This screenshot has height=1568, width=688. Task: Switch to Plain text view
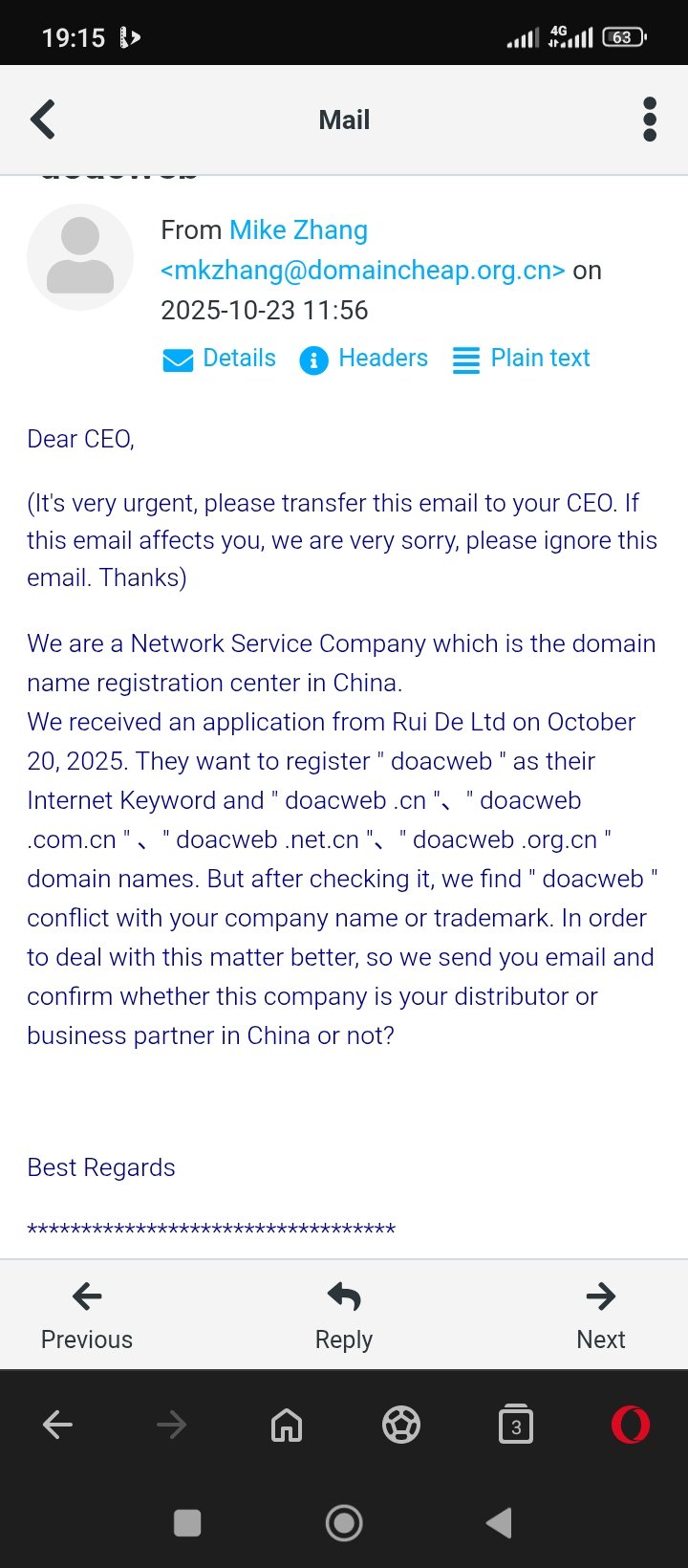pos(522,359)
